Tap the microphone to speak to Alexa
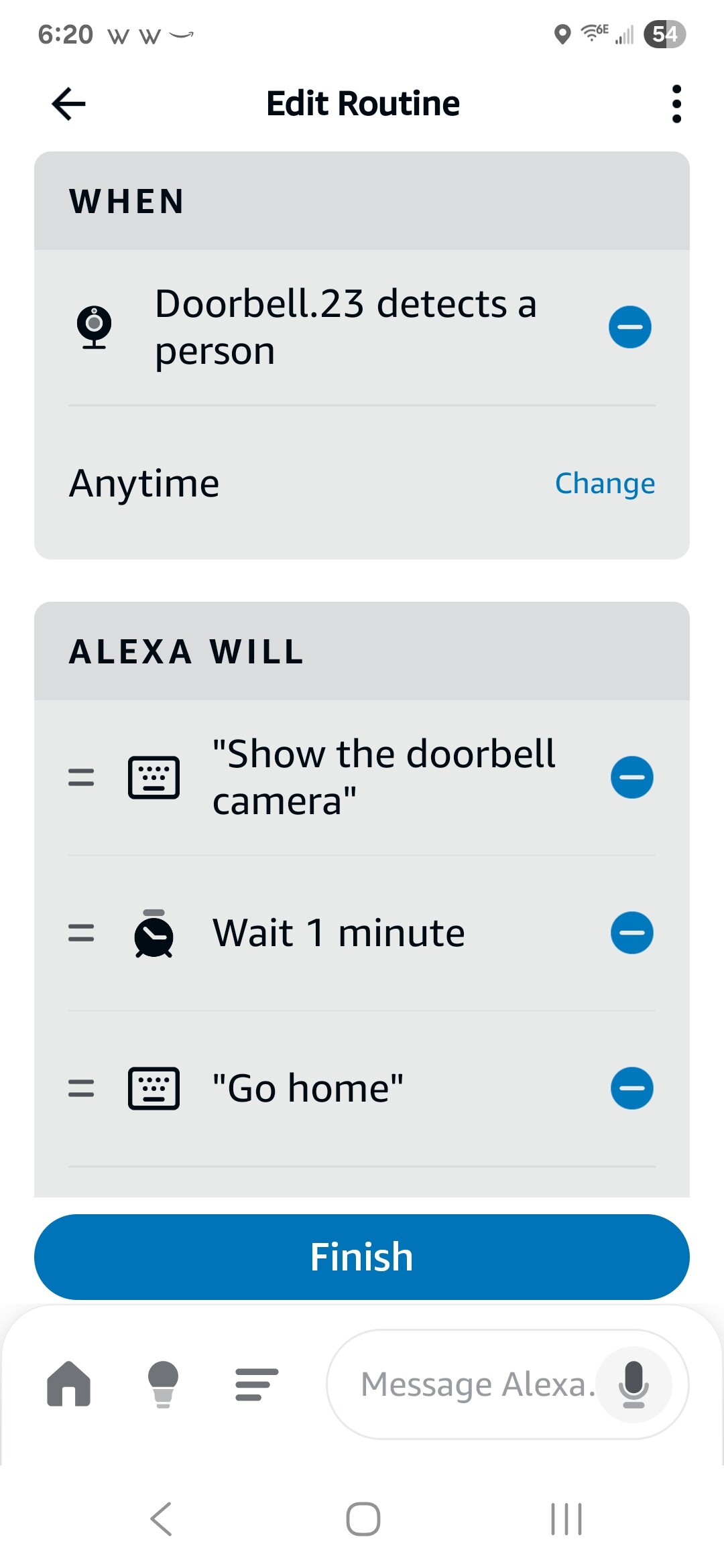The height and width of the screenshot is (1568, 724). tap(633, 1384)
